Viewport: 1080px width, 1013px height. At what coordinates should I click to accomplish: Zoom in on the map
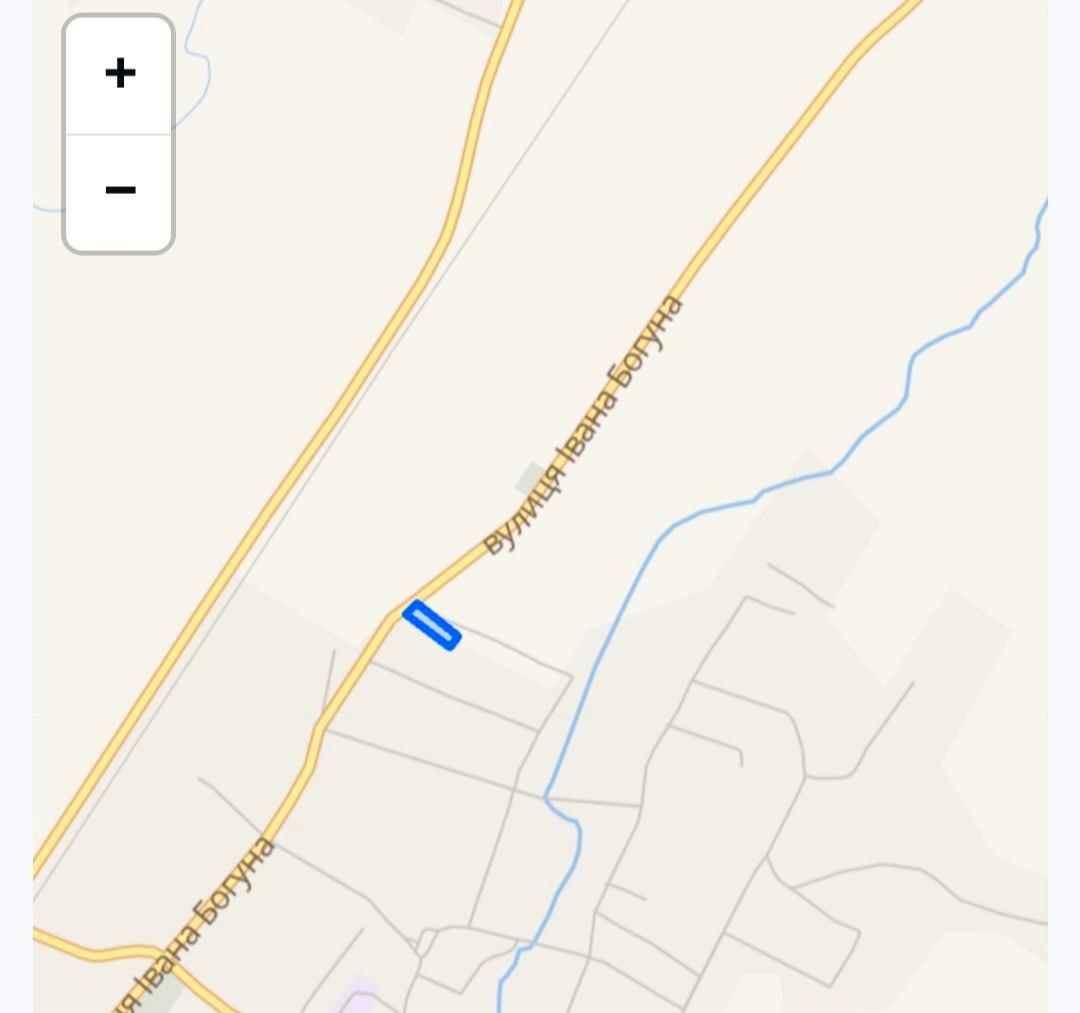120,74
